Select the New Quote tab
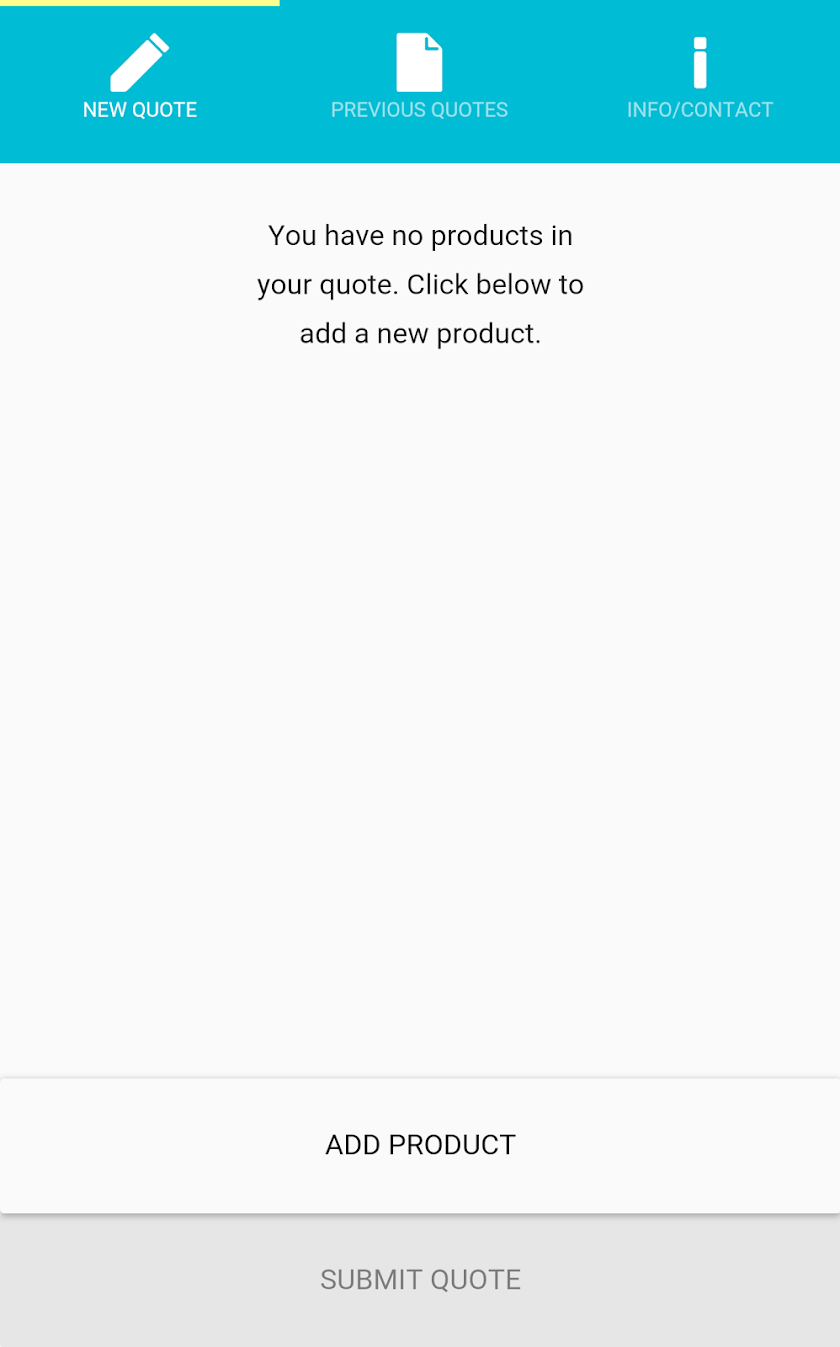Image resolution: width=840 pixels, height=1347 pixels. click(x=140, y=82)
